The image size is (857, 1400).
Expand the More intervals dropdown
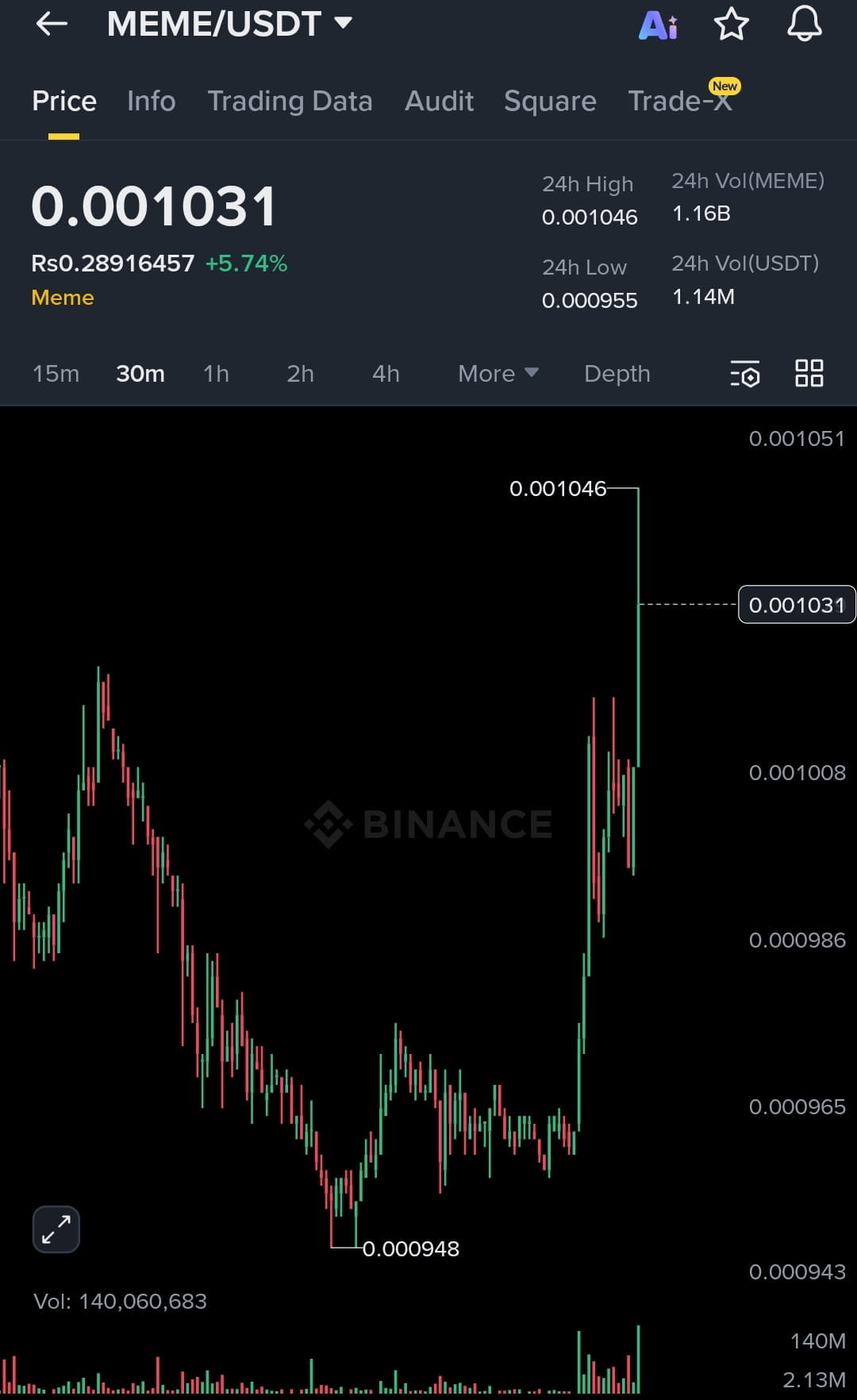(x=498, y=373)
